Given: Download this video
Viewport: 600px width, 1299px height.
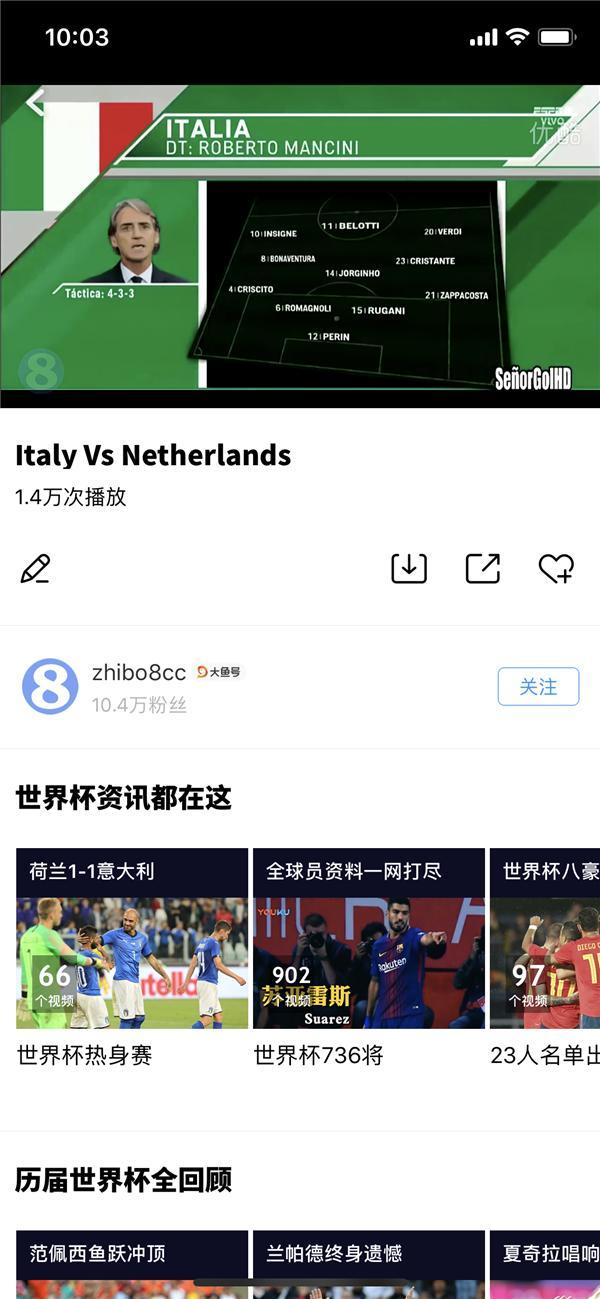Looking at the screenshot, I should [x=408, y=568].
